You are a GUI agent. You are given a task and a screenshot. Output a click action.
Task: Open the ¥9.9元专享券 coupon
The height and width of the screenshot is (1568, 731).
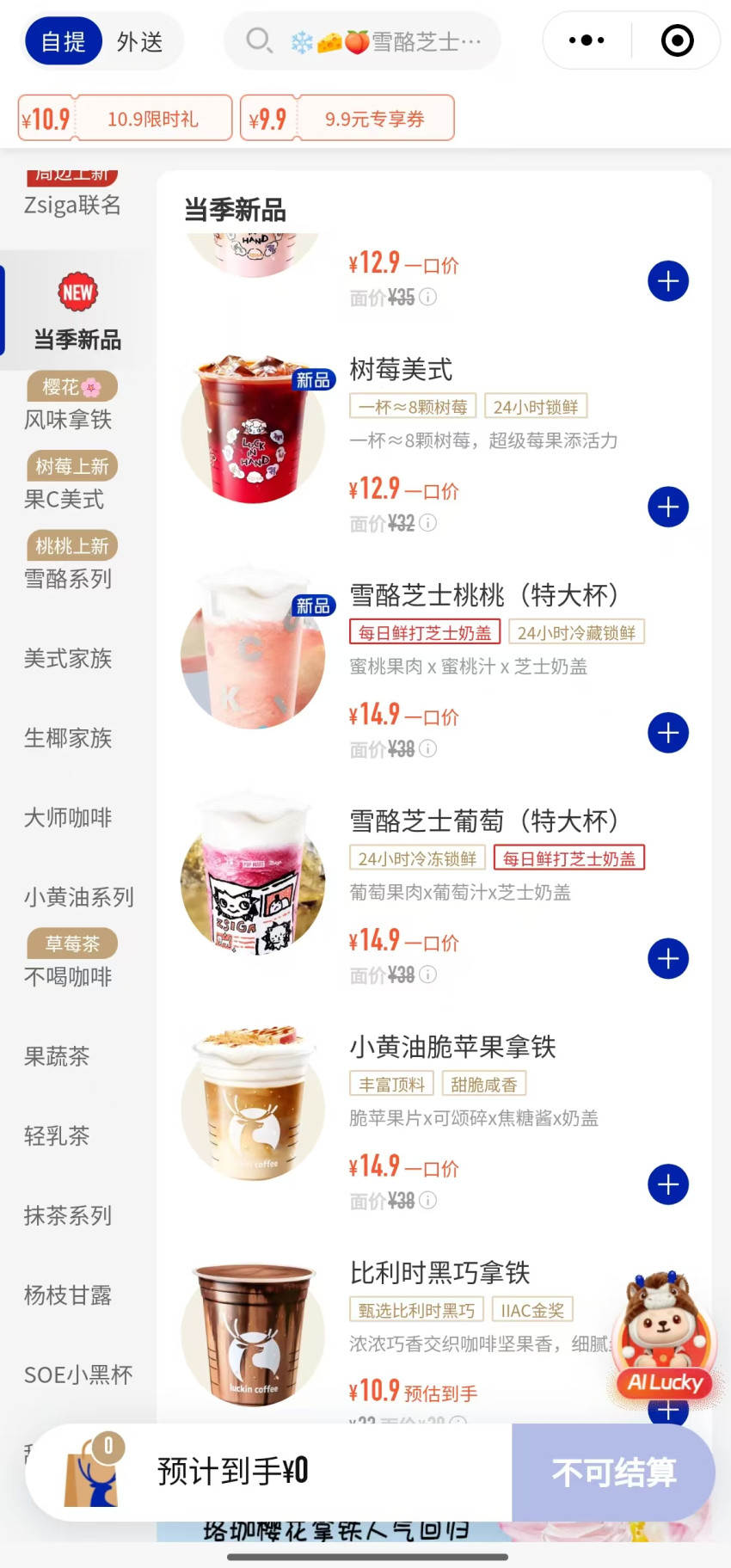[347, 119]
